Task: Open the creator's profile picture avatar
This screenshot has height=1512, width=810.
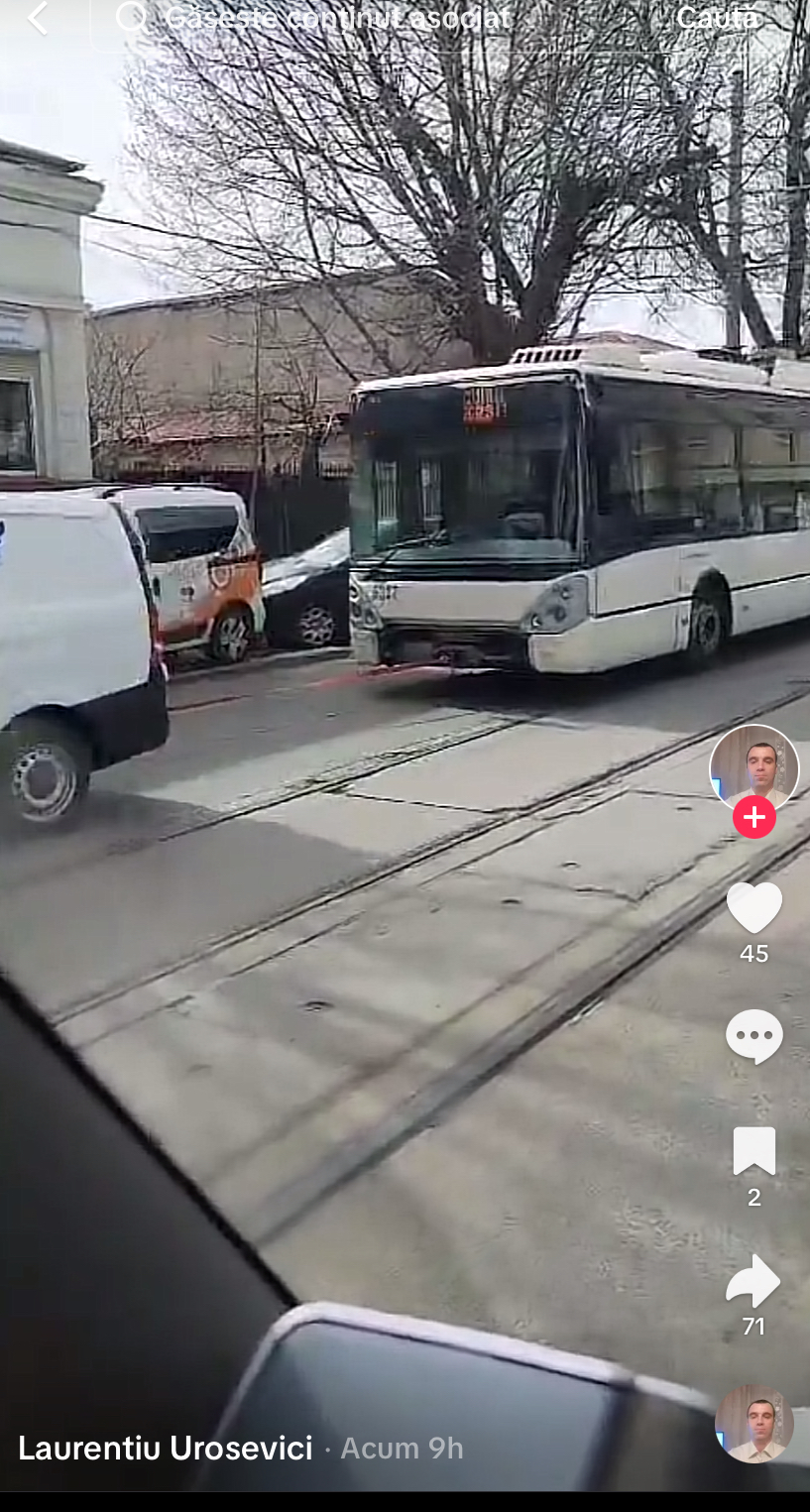Action: click(754, 766)
